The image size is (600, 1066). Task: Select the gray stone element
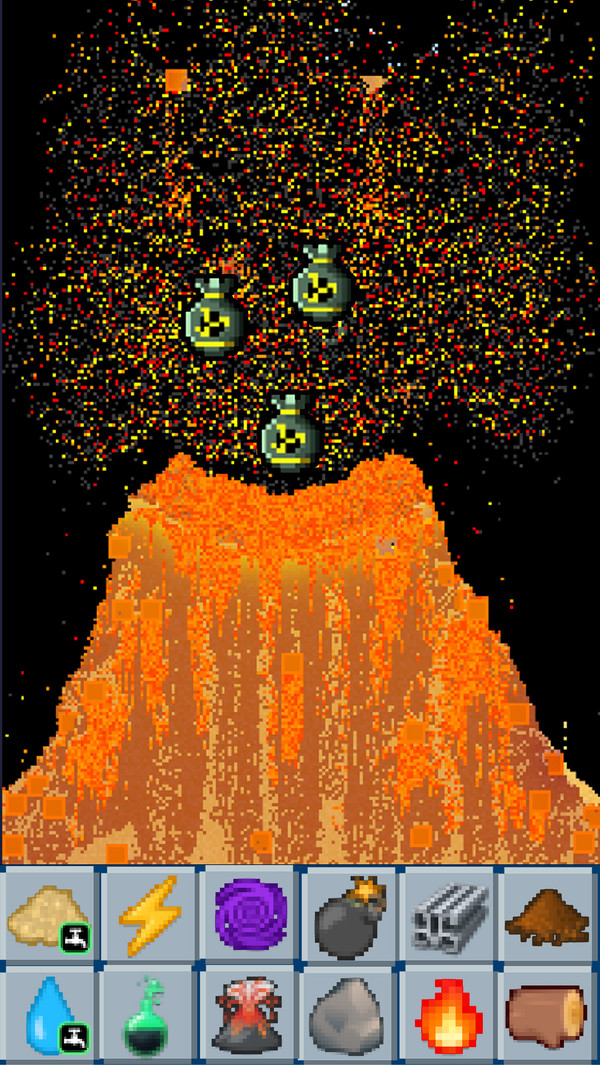[348, 1014]
